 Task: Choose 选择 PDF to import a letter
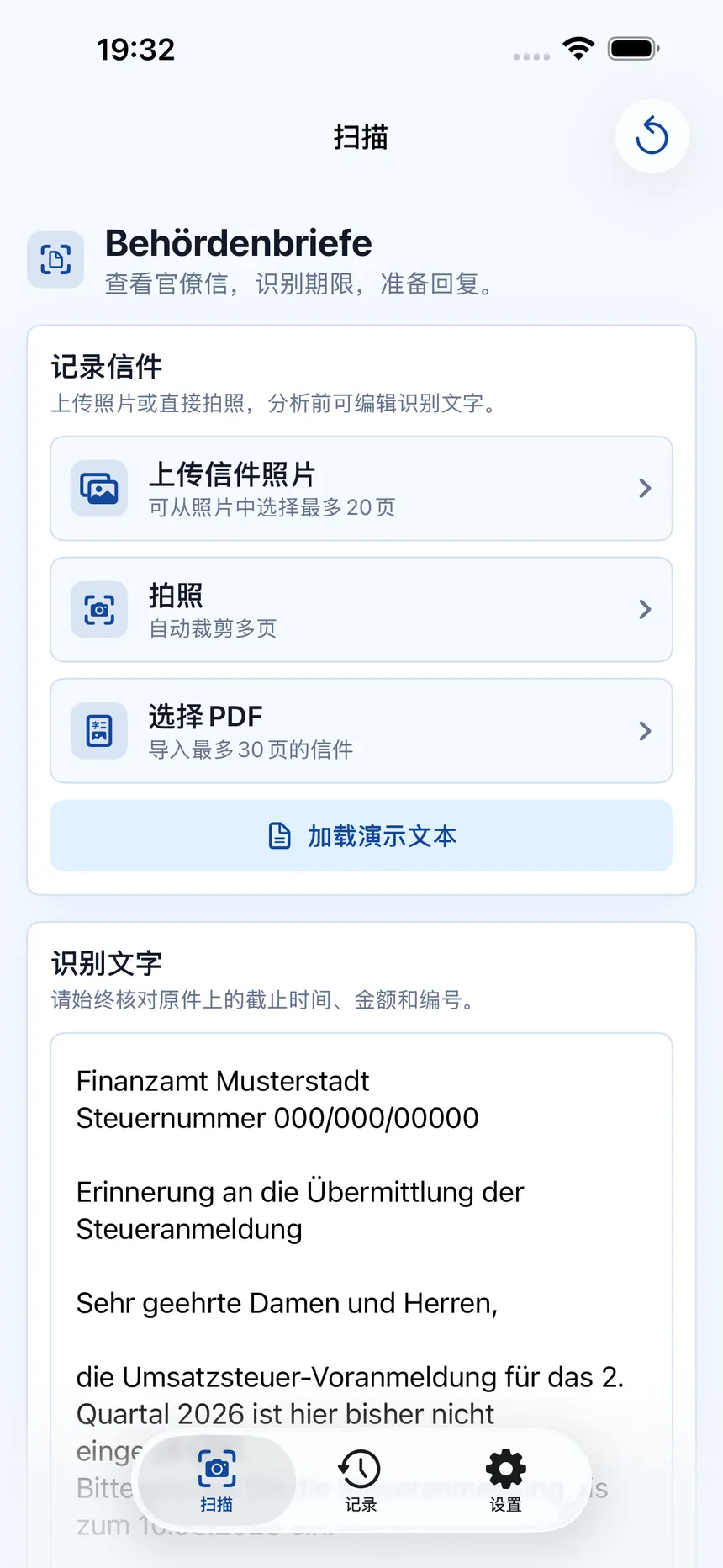coord(361,731)
